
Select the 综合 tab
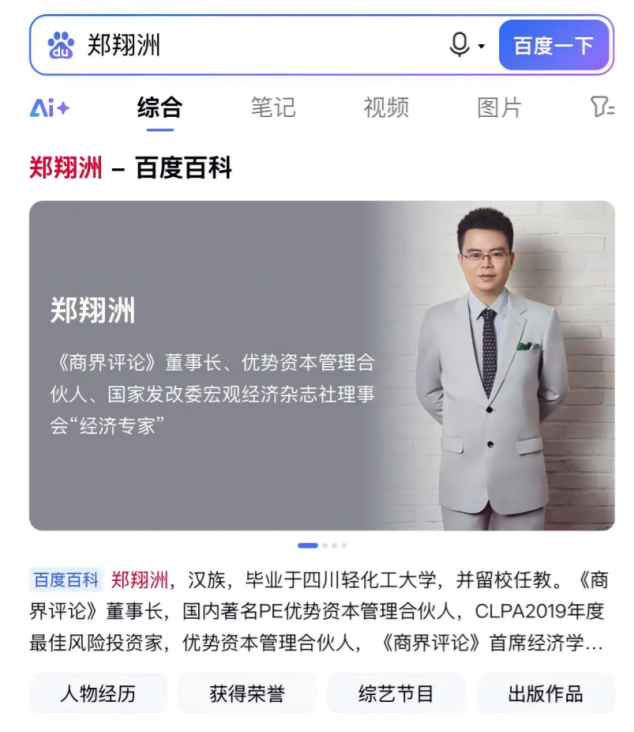click(x=160, y=108)
